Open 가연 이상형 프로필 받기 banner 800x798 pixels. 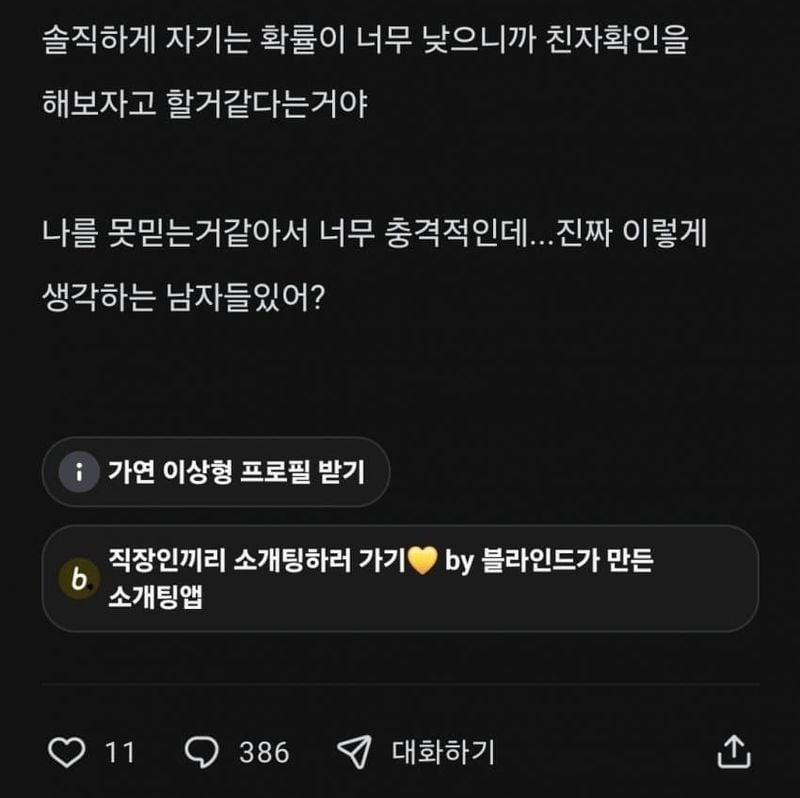tap(215, 472)
